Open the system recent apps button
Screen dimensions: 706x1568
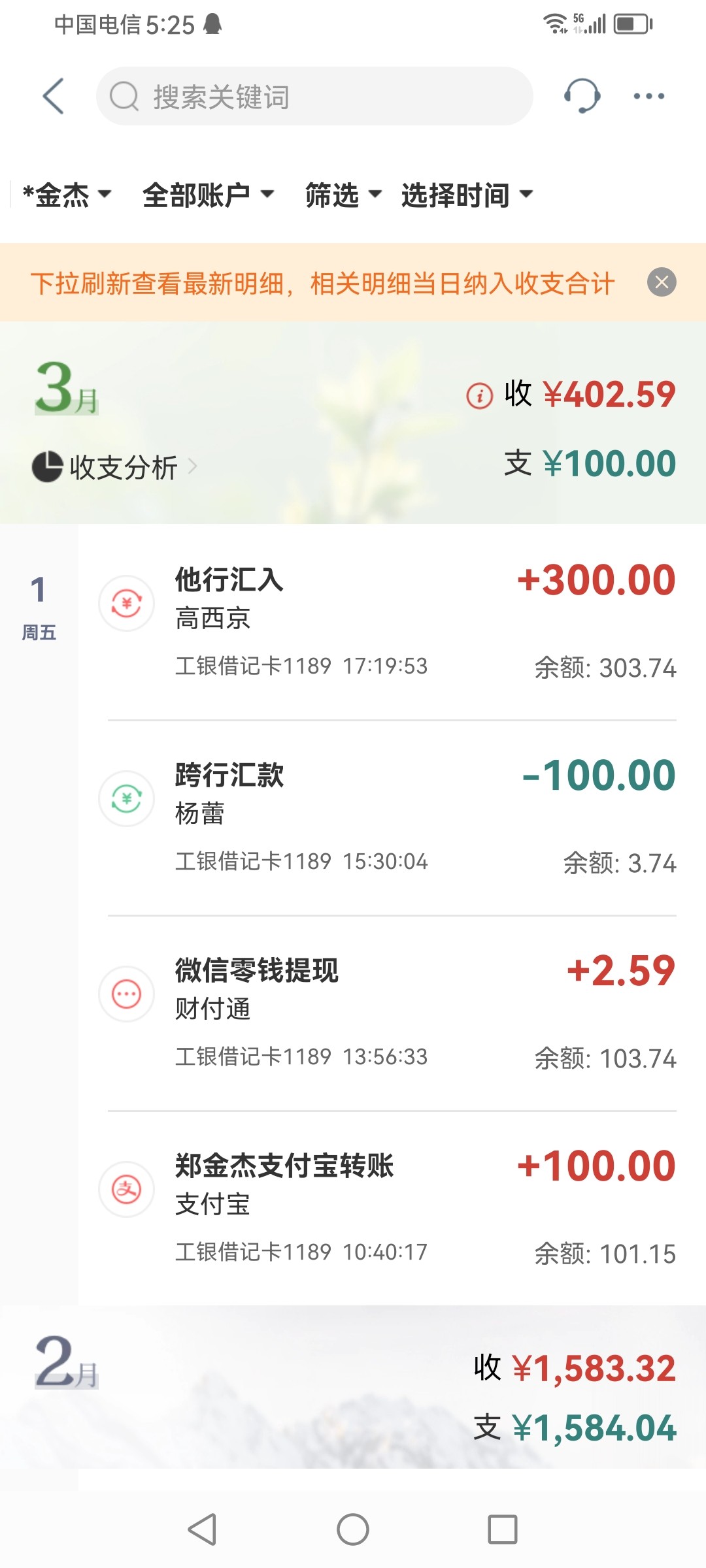(x=502, y=1529)
